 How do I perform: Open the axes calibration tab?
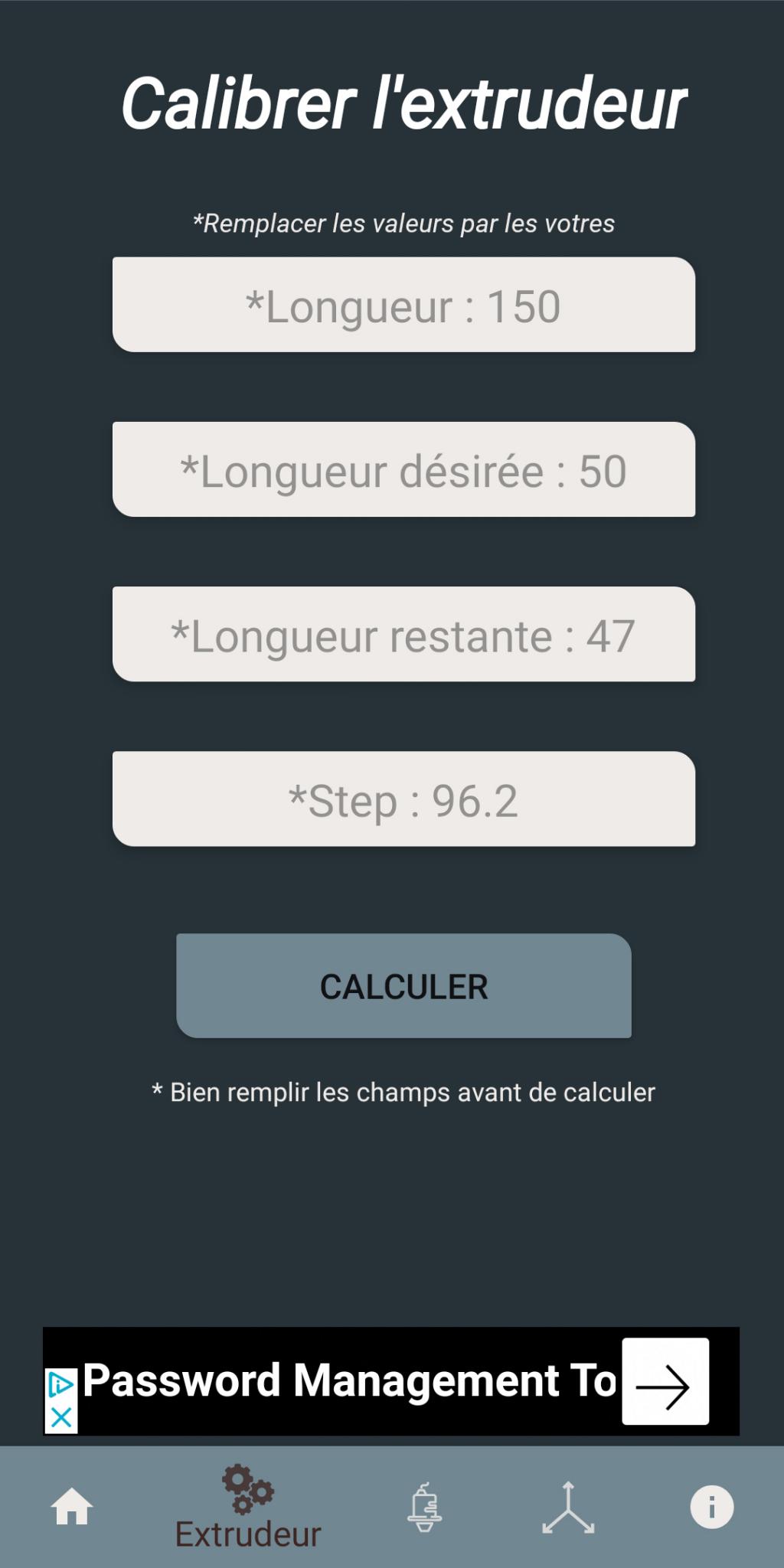[568, 1507]
